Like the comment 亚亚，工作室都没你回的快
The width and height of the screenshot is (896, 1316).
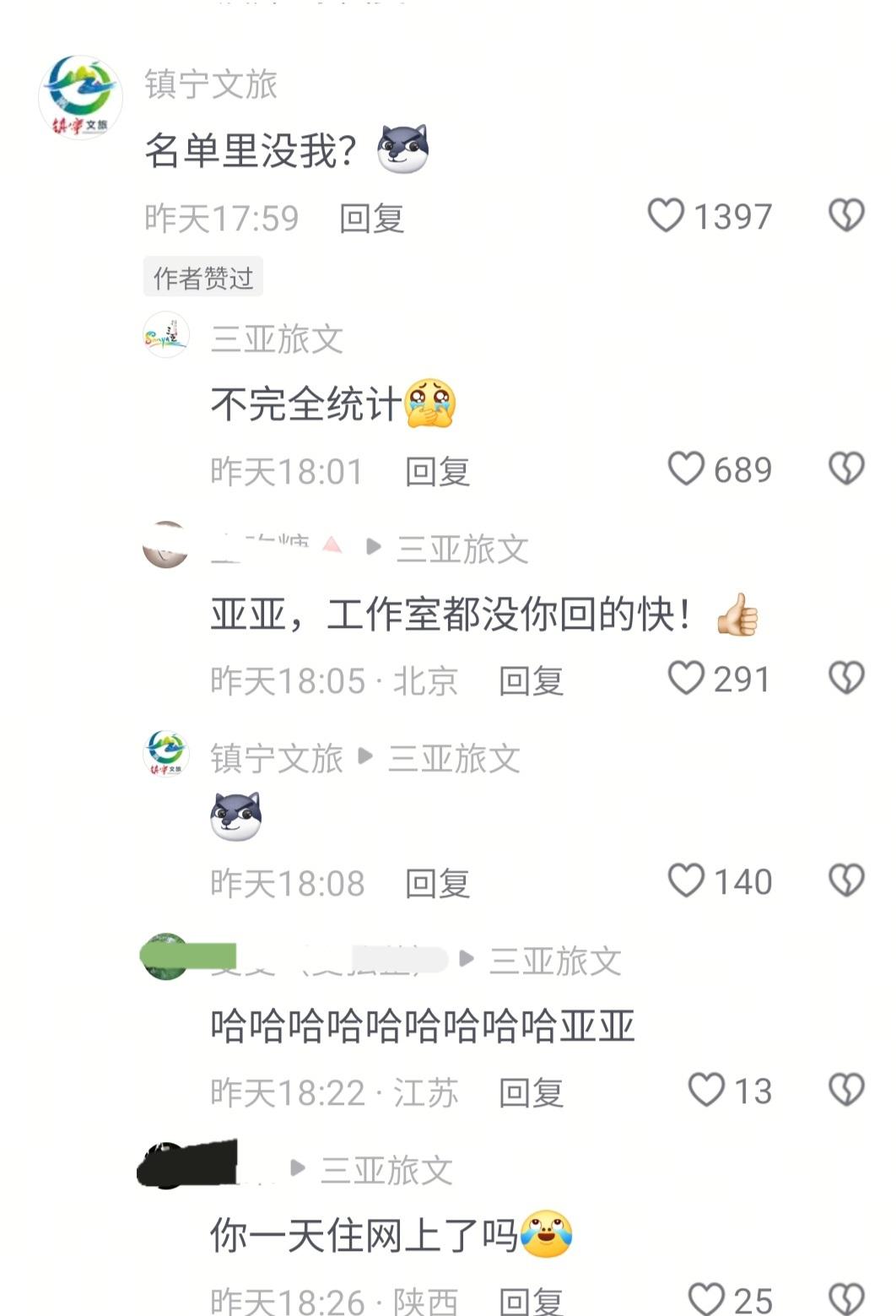coord(686,679)
